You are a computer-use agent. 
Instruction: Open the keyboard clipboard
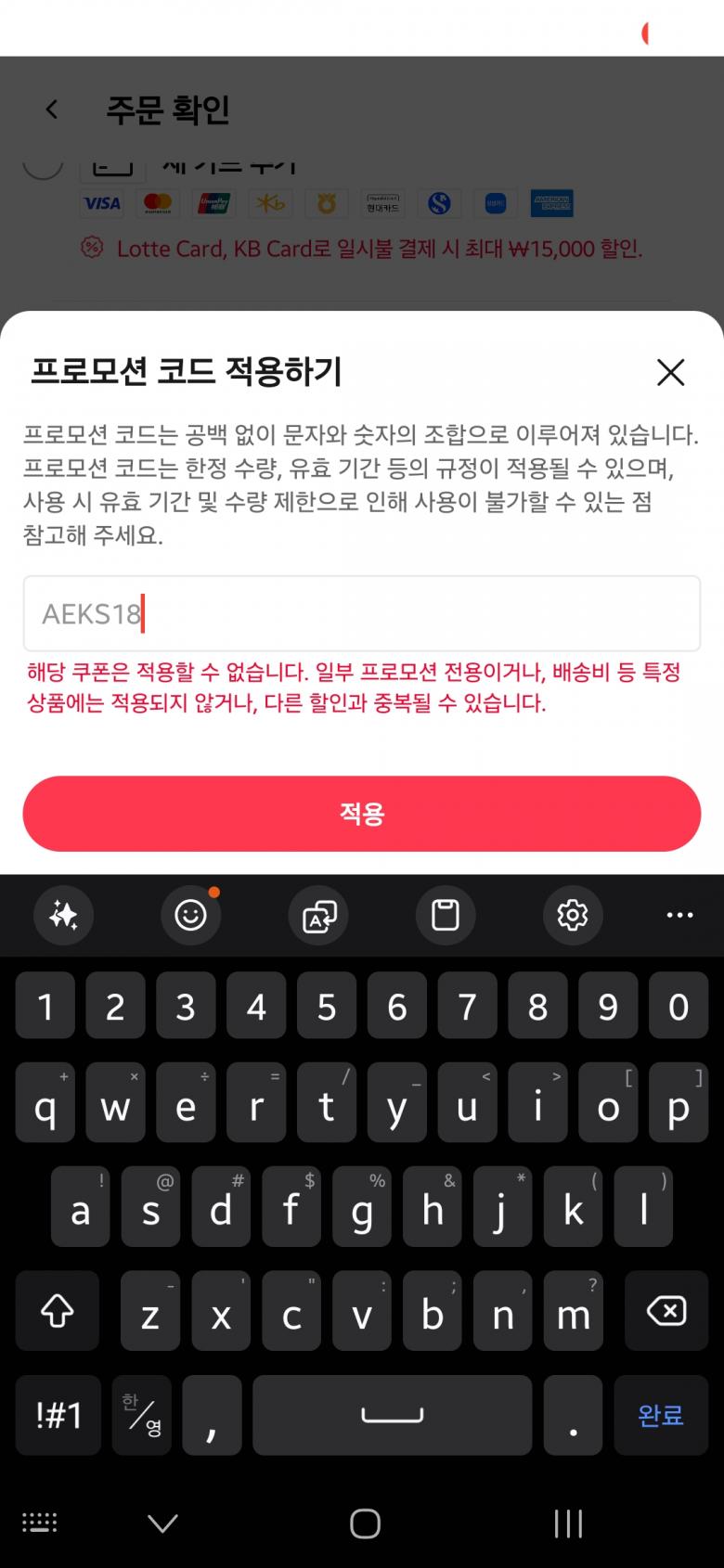click(x=446, y=915)
